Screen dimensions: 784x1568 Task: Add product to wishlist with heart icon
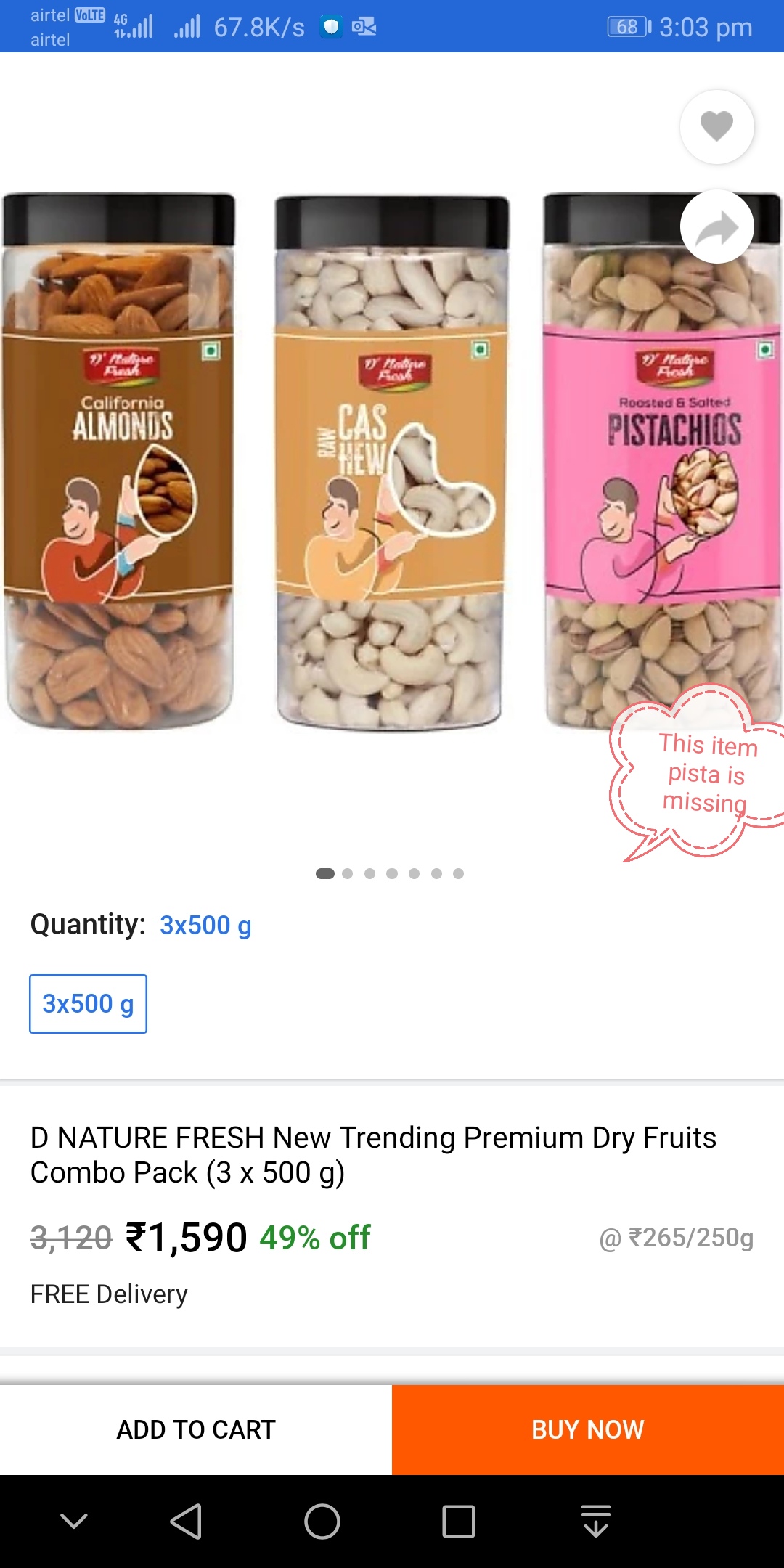(x=716, y=127)
